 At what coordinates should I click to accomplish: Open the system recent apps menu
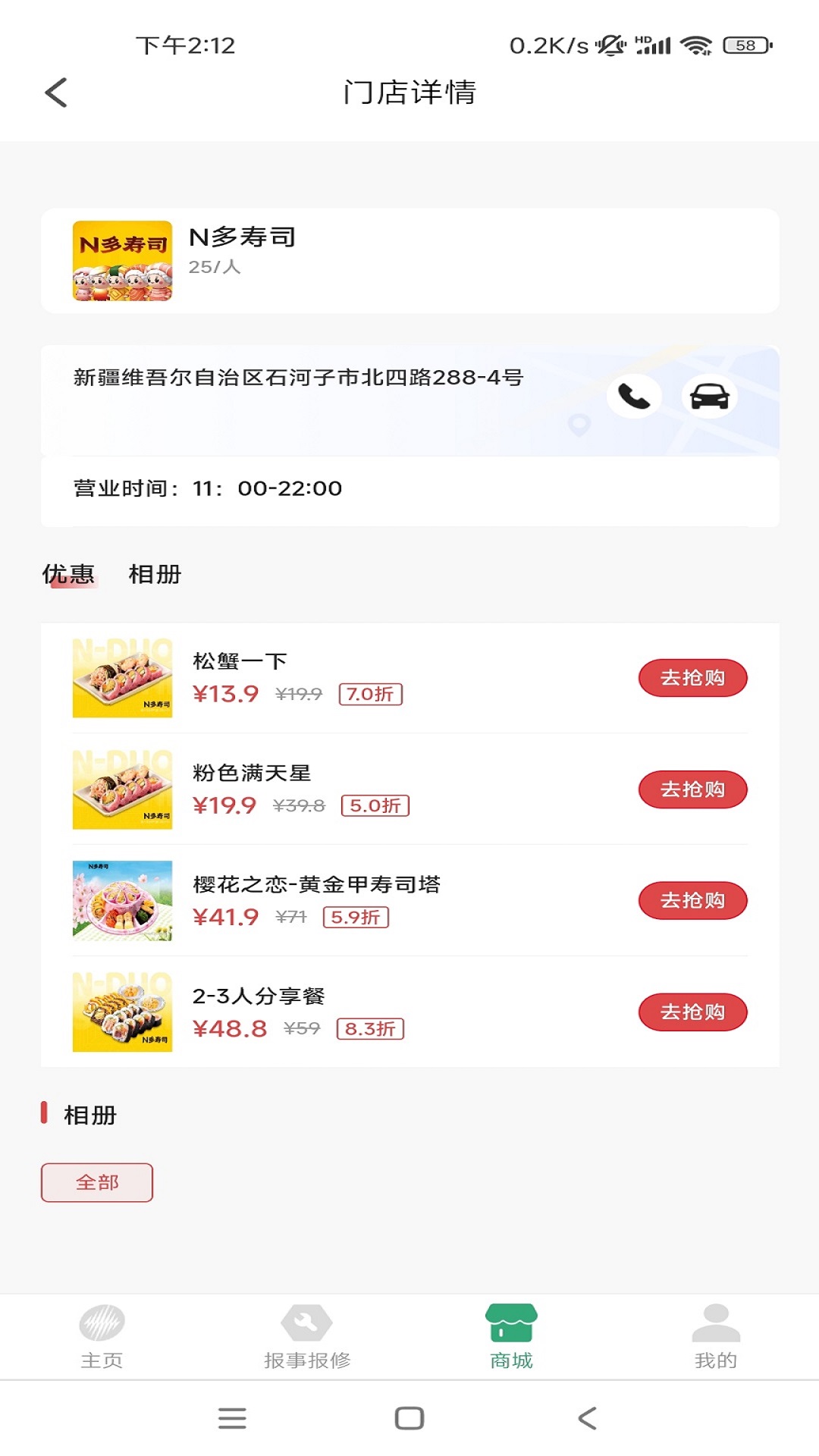click(x=232, y=1418)
